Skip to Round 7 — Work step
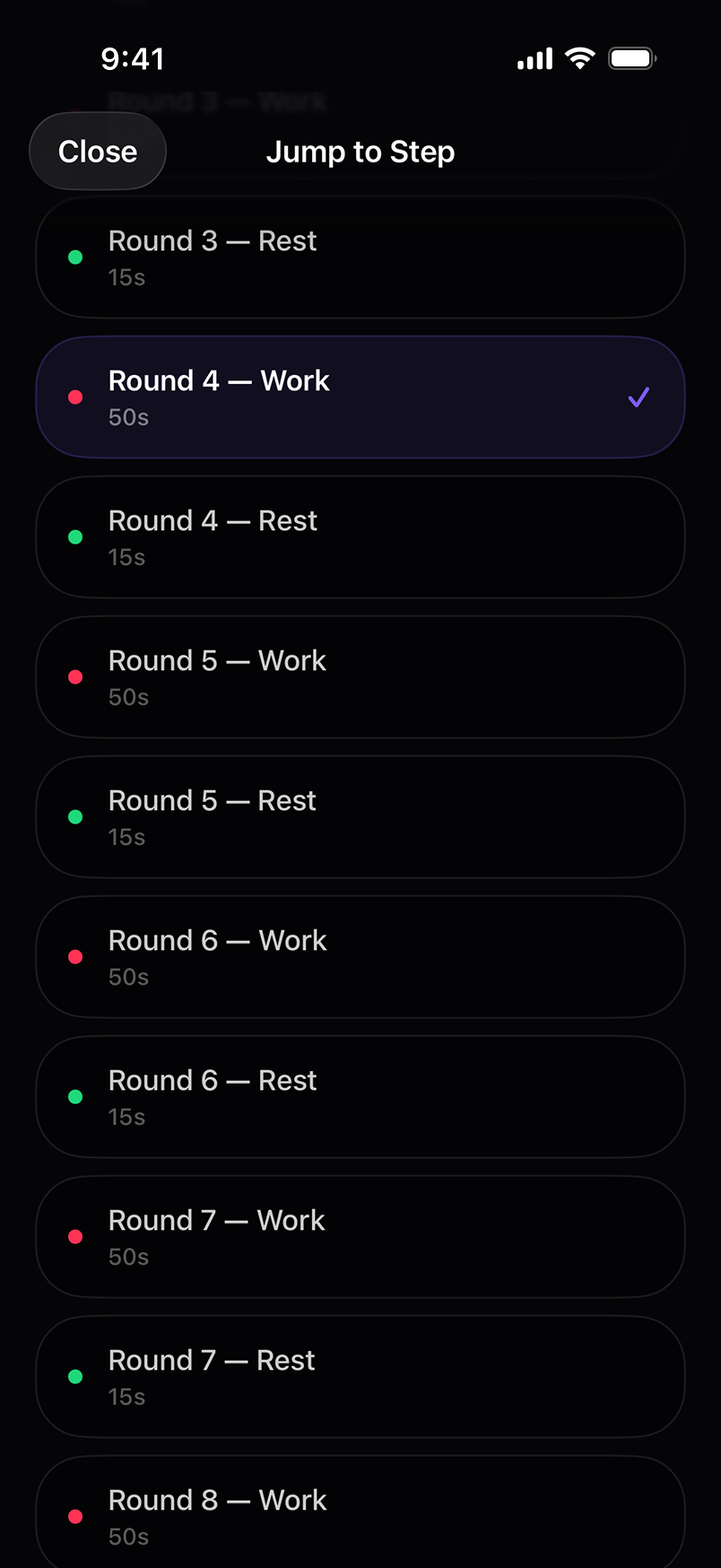 [x=360, y=1237]
